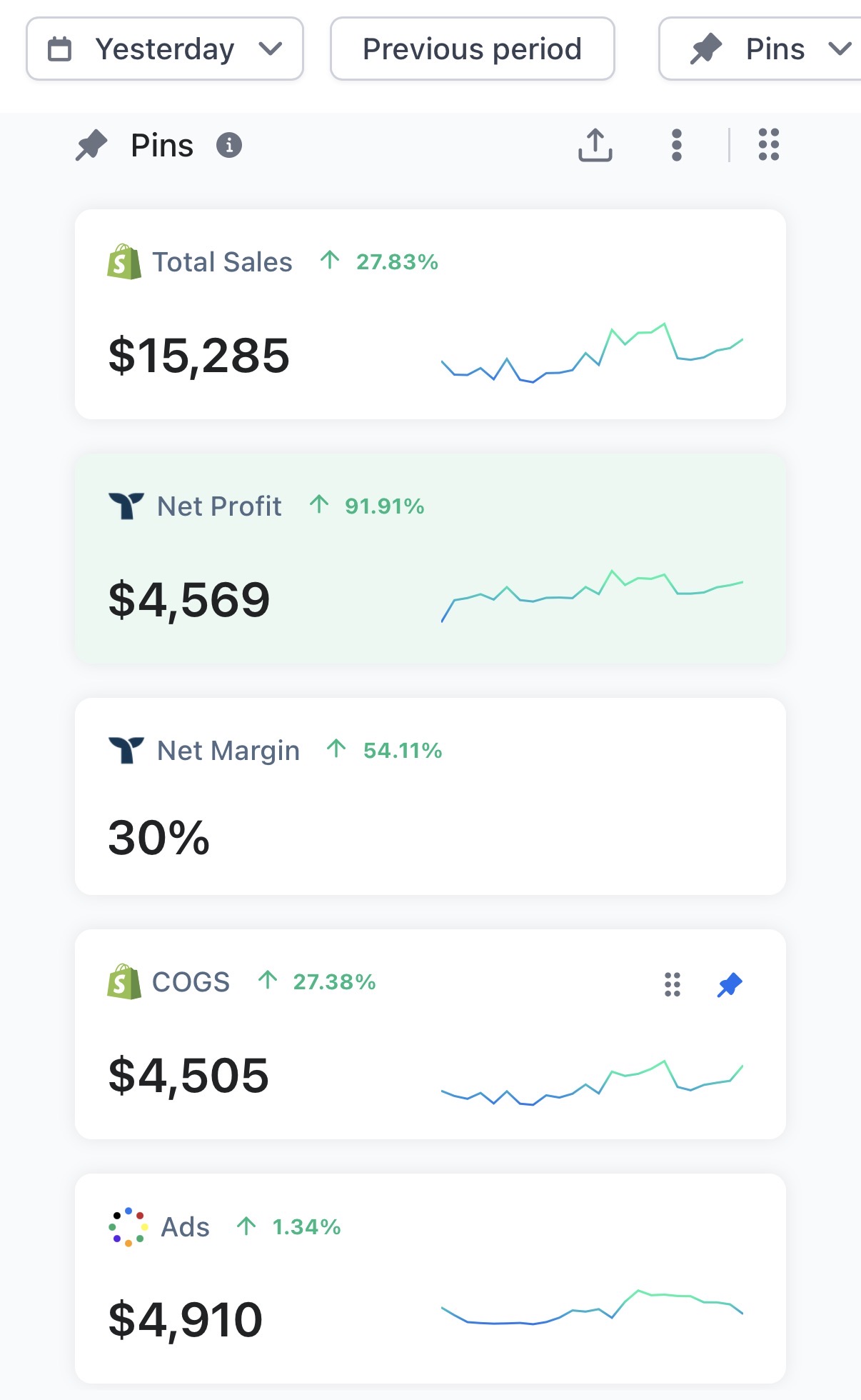Open the Yesterday date range dropdown

(165, 49)
